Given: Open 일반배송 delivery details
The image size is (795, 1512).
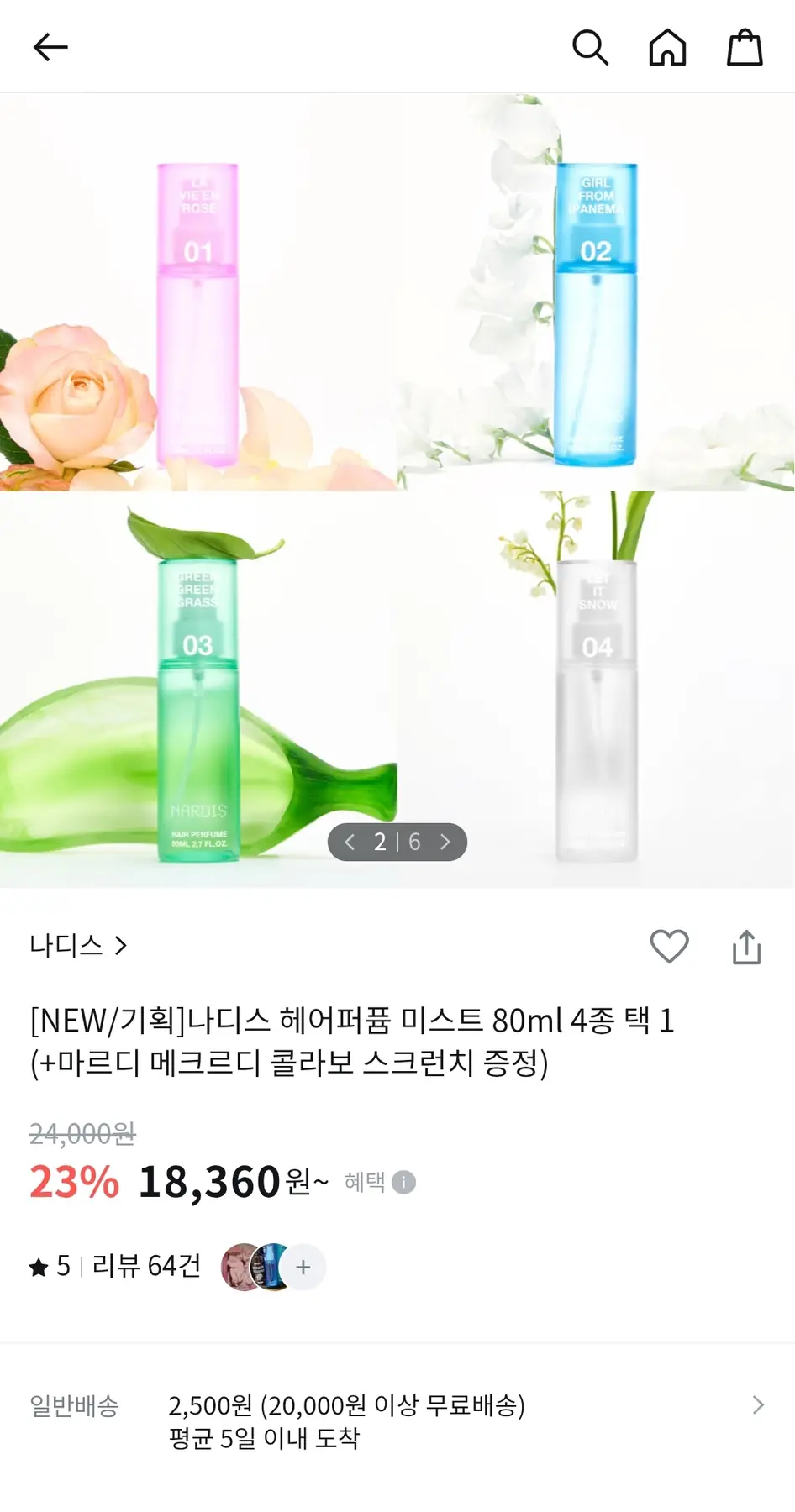Looking at the screenshot, I should click(x=757, y=1405).
